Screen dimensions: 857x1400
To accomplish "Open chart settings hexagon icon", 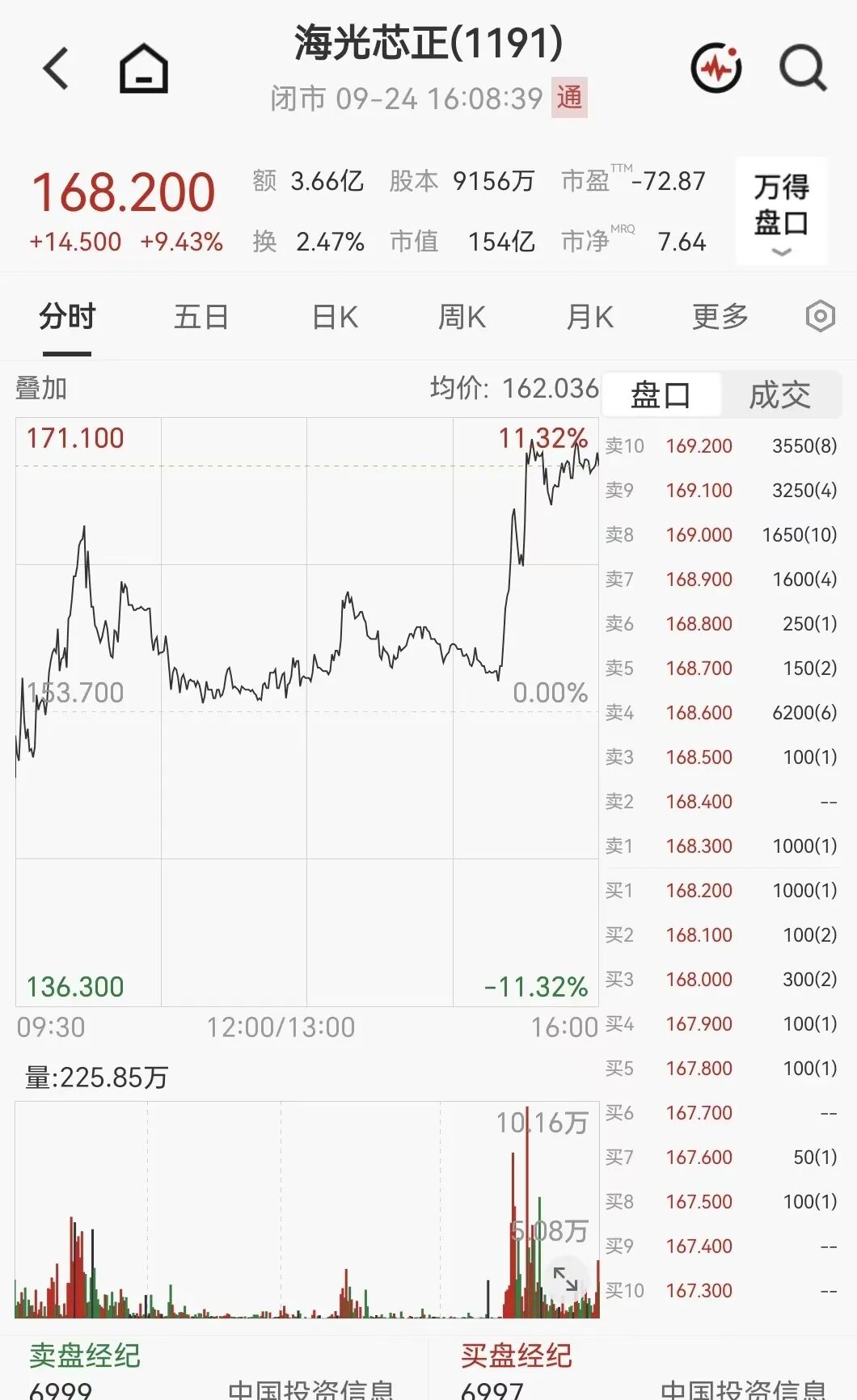I will 820,316.
